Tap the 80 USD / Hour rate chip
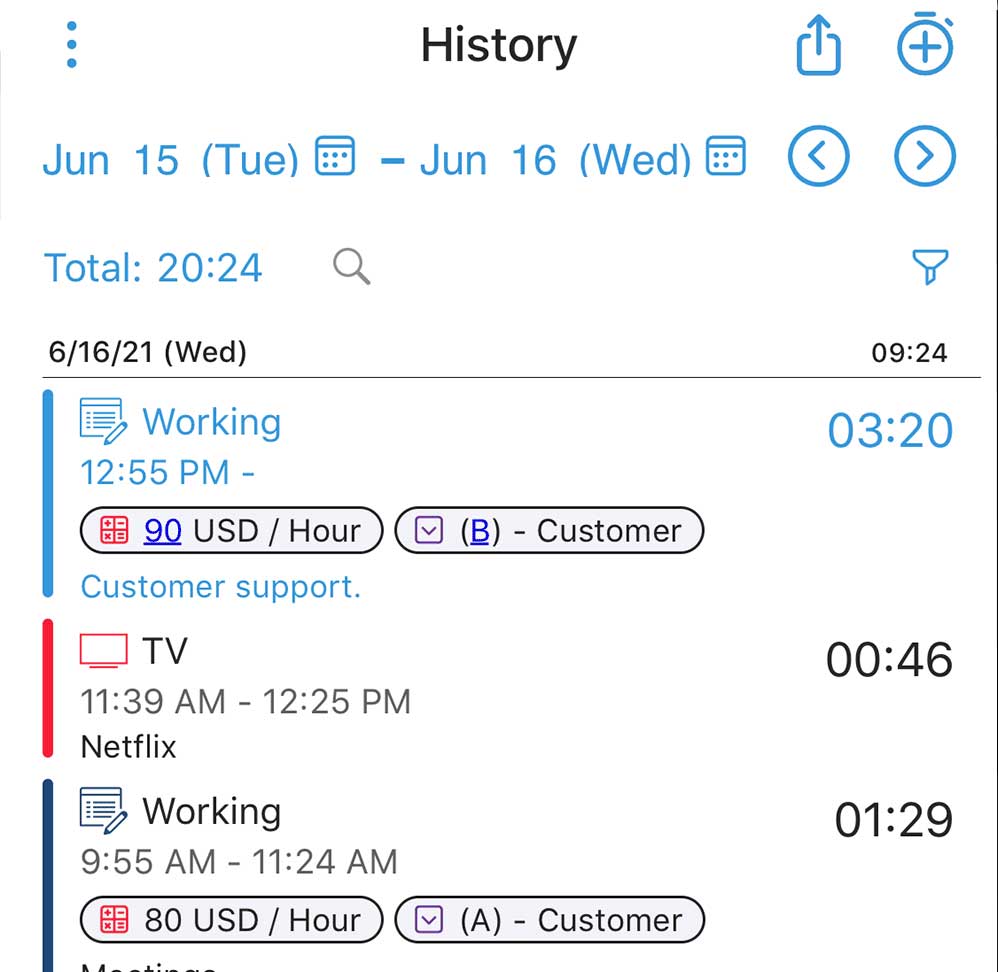998x972 pixels. pyautogui.click(x=232, y=920)
